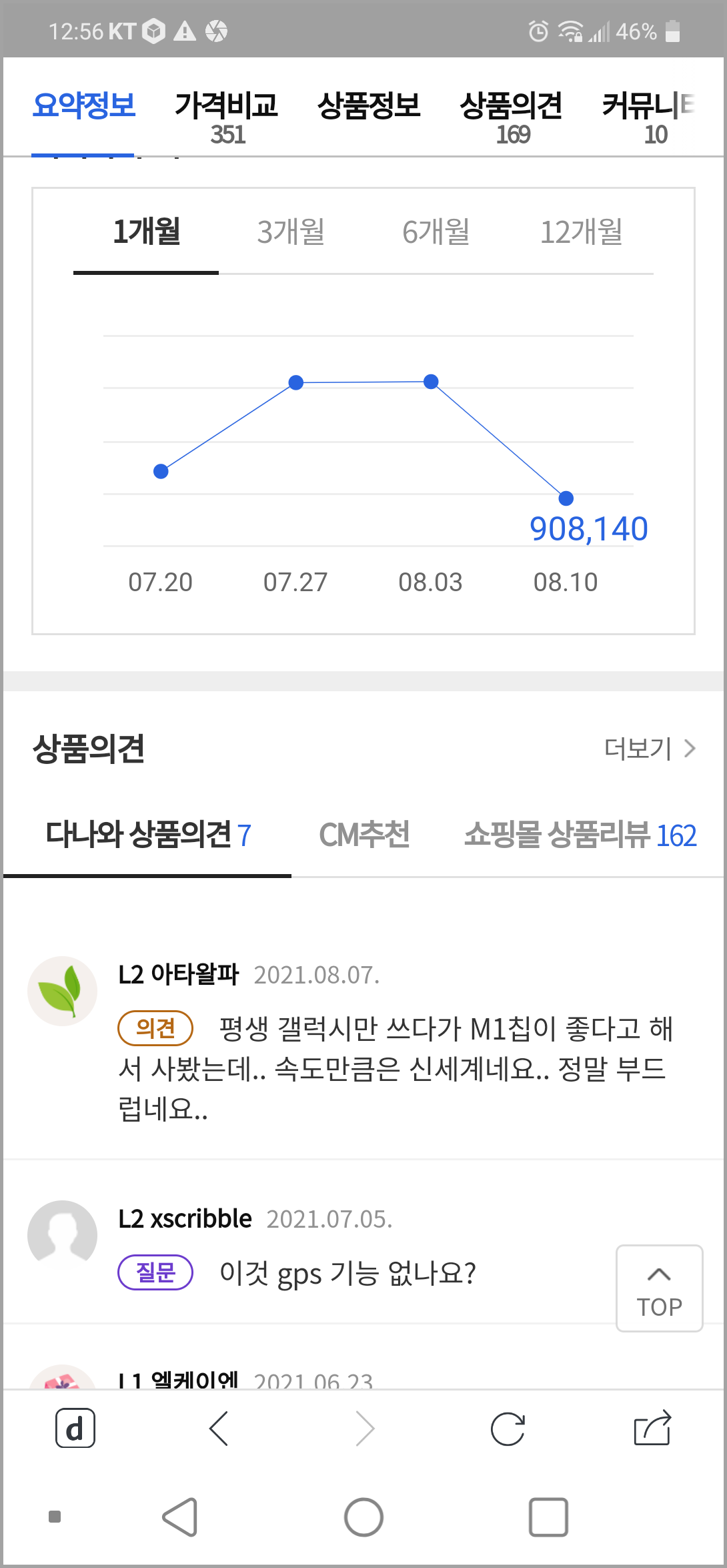
Task: Open 쇼핑몰 상품리뷰 162 tab
Action: [x=580, y=835]
